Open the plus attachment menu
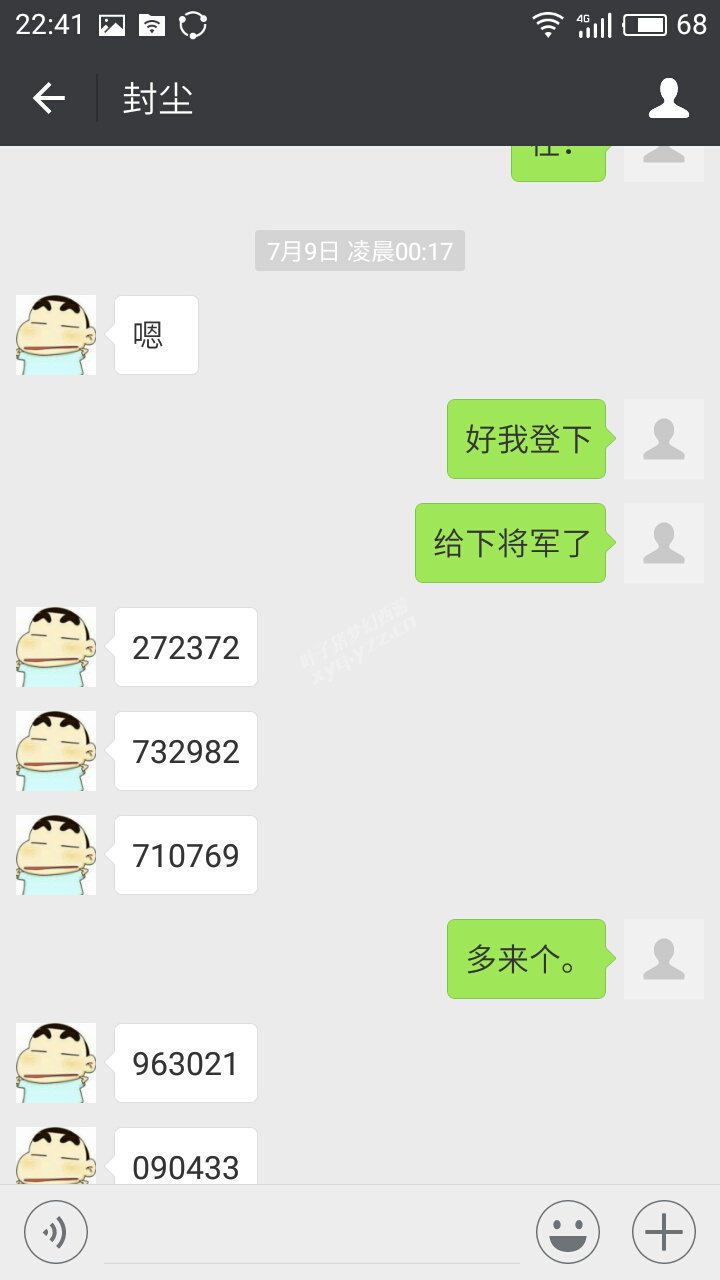Image resolution: width=720 pixels, height=1280 pixels. [663, 1232]
